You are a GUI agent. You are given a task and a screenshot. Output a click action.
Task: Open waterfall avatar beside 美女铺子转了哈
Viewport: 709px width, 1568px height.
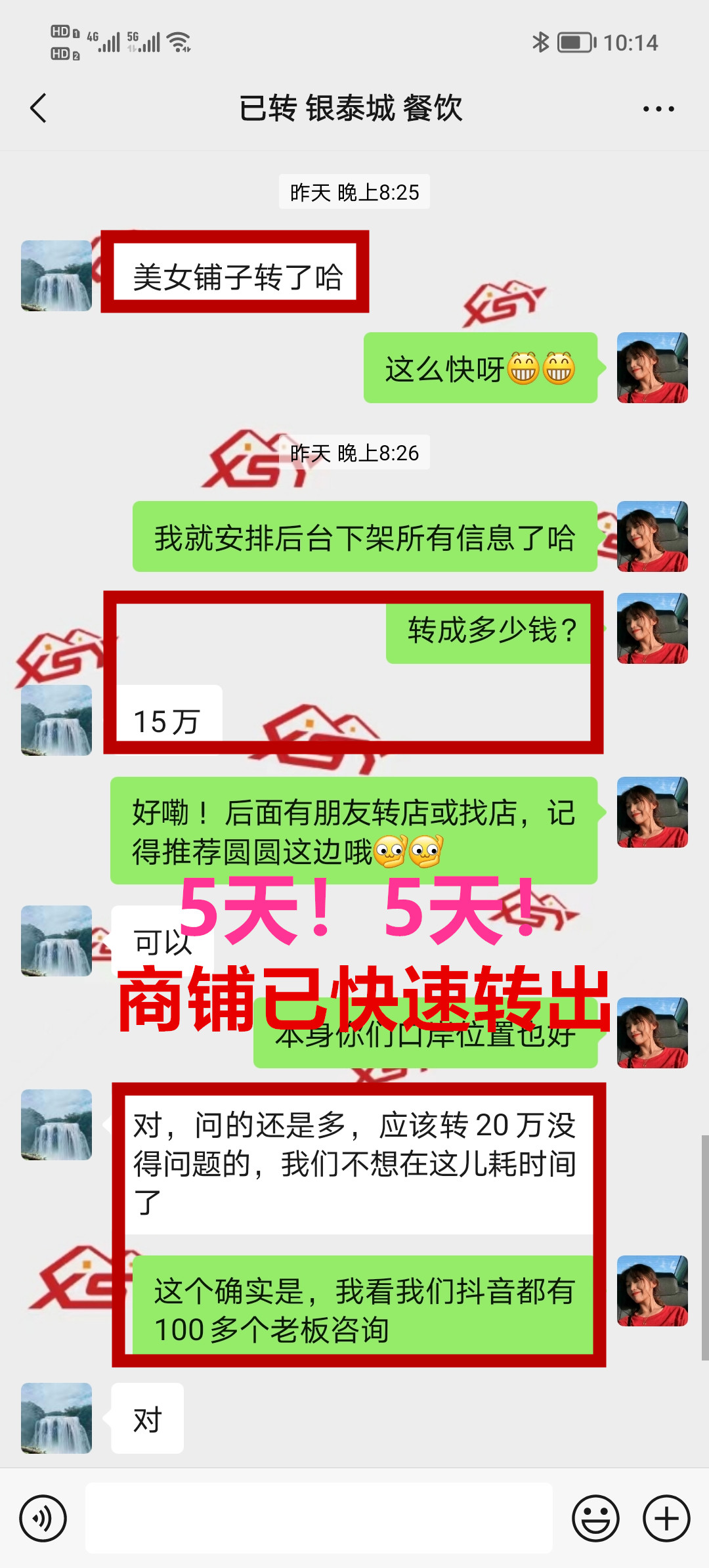point(56,276)
